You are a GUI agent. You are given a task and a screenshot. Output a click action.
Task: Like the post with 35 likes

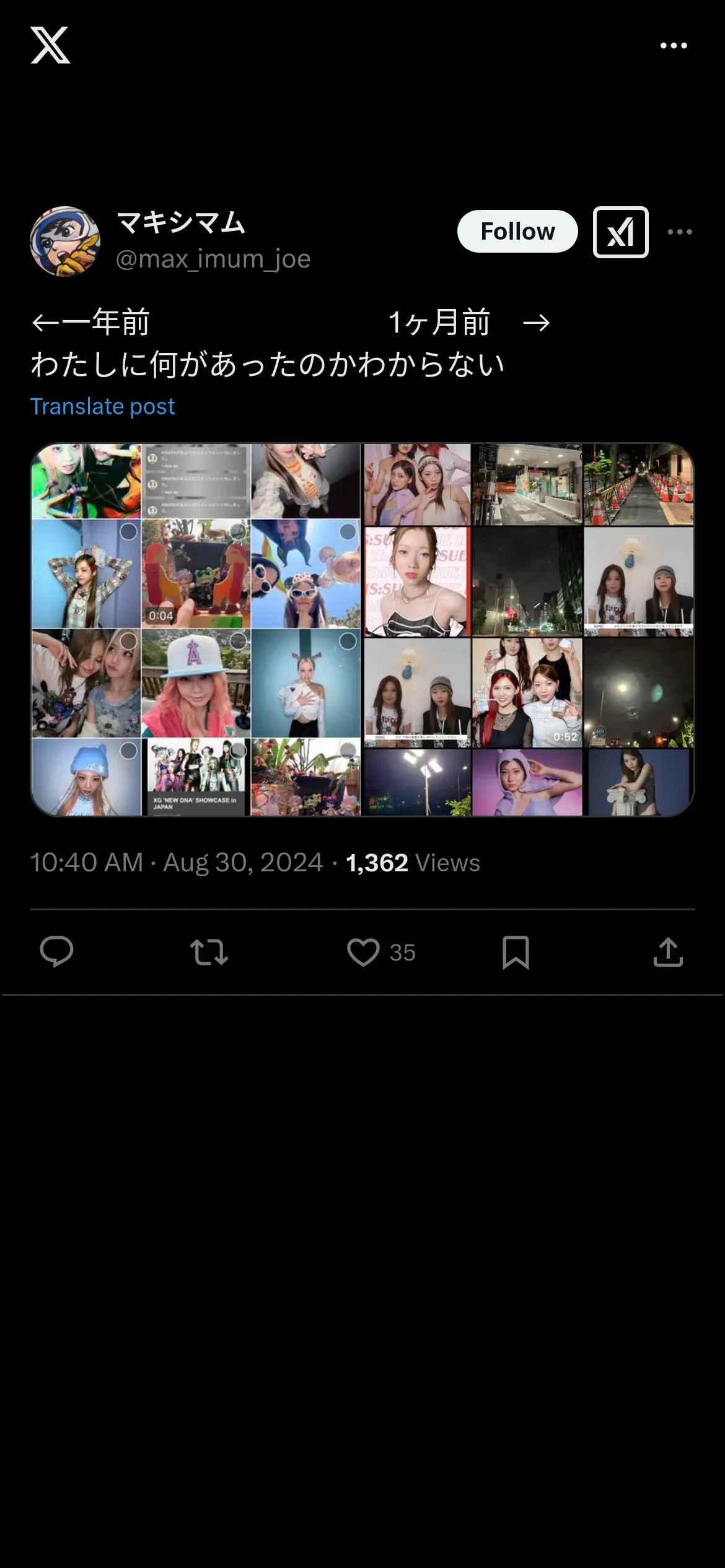click(364, 952)
